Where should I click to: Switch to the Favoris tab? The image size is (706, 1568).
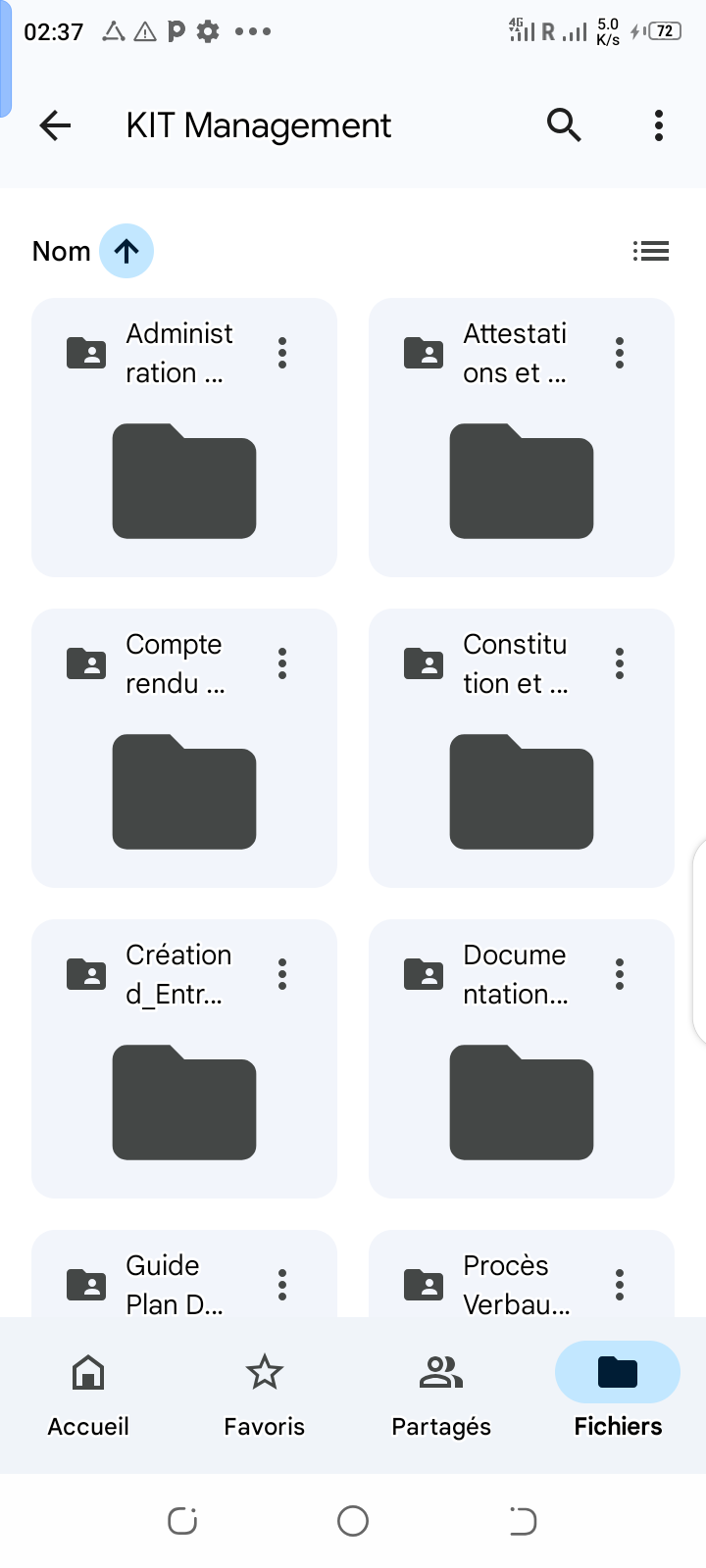click(x=265, y=1396)
